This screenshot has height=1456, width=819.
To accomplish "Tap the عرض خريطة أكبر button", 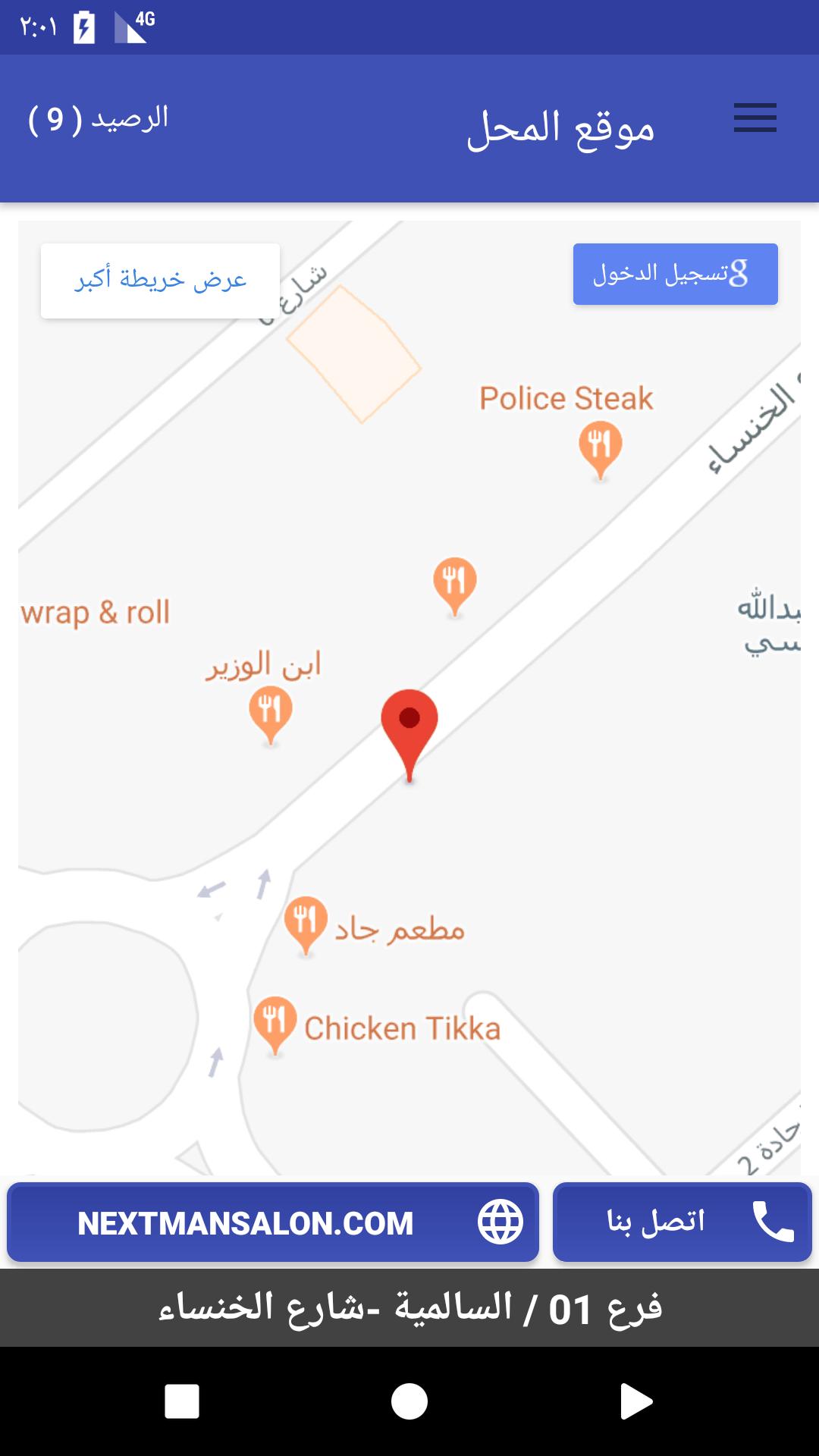I will tap(160, 281).
